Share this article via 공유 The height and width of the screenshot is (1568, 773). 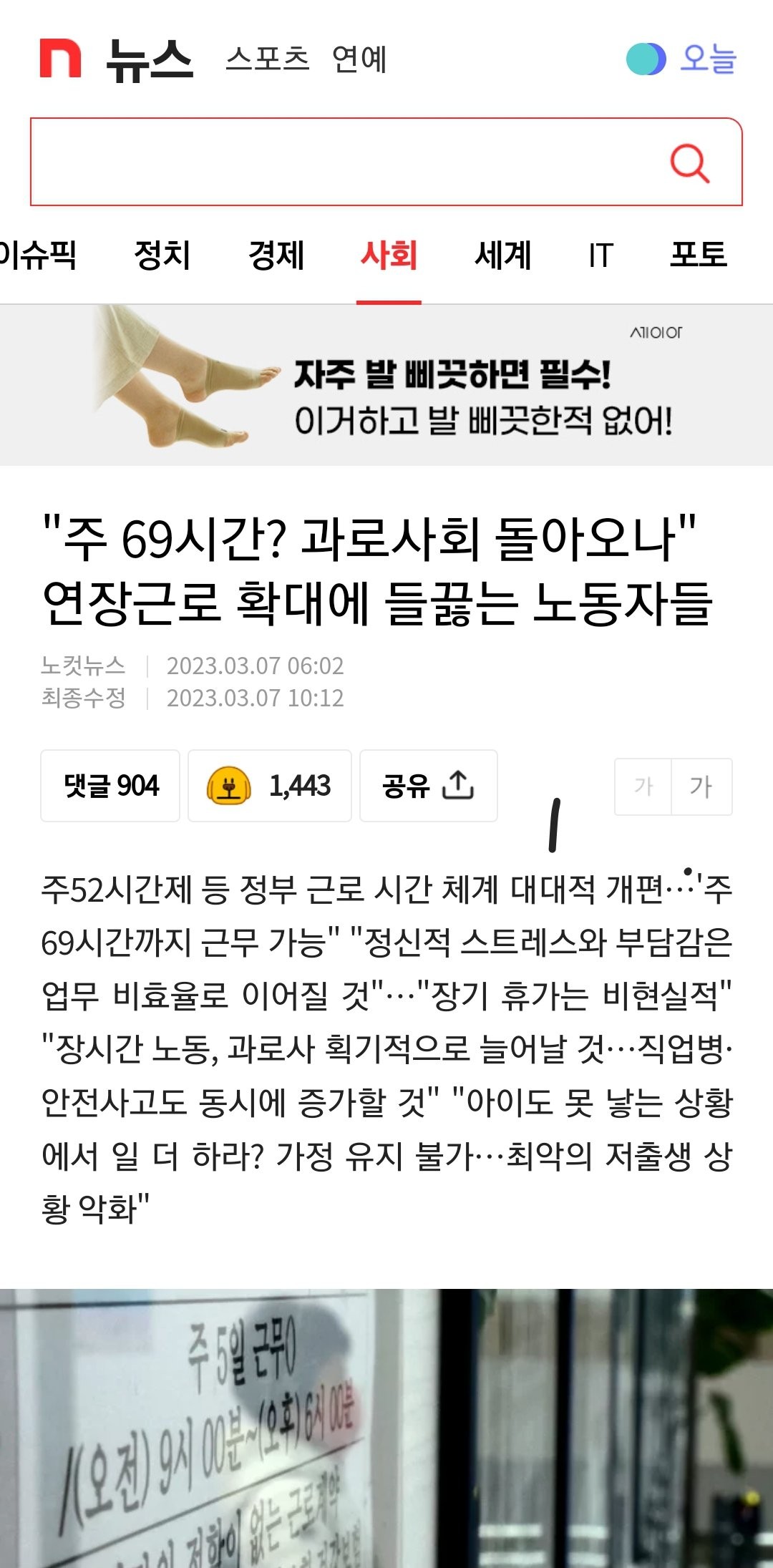click(428, 786)
